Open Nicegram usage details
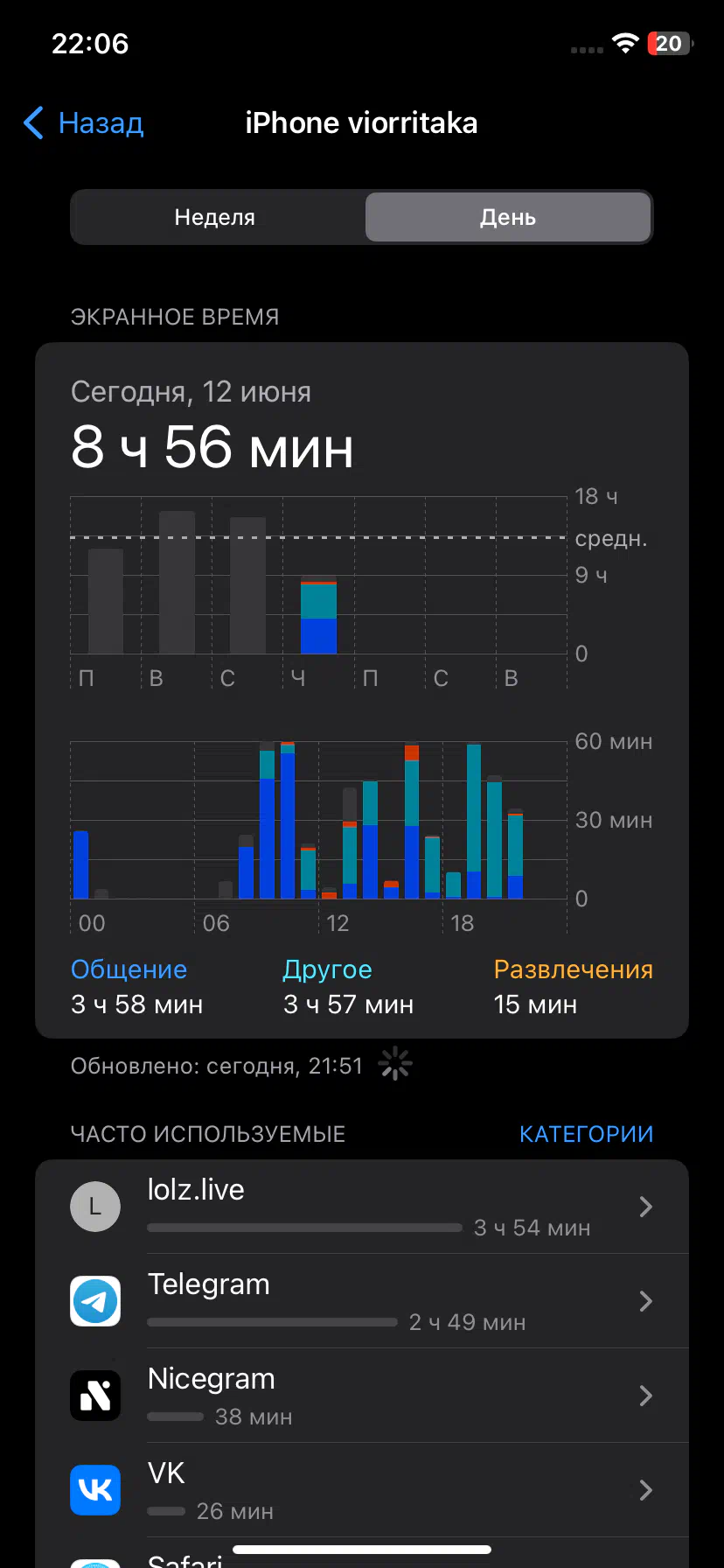Image resolution: width=724 pixels, height=1568 pixels. (x=362, y=1396)
